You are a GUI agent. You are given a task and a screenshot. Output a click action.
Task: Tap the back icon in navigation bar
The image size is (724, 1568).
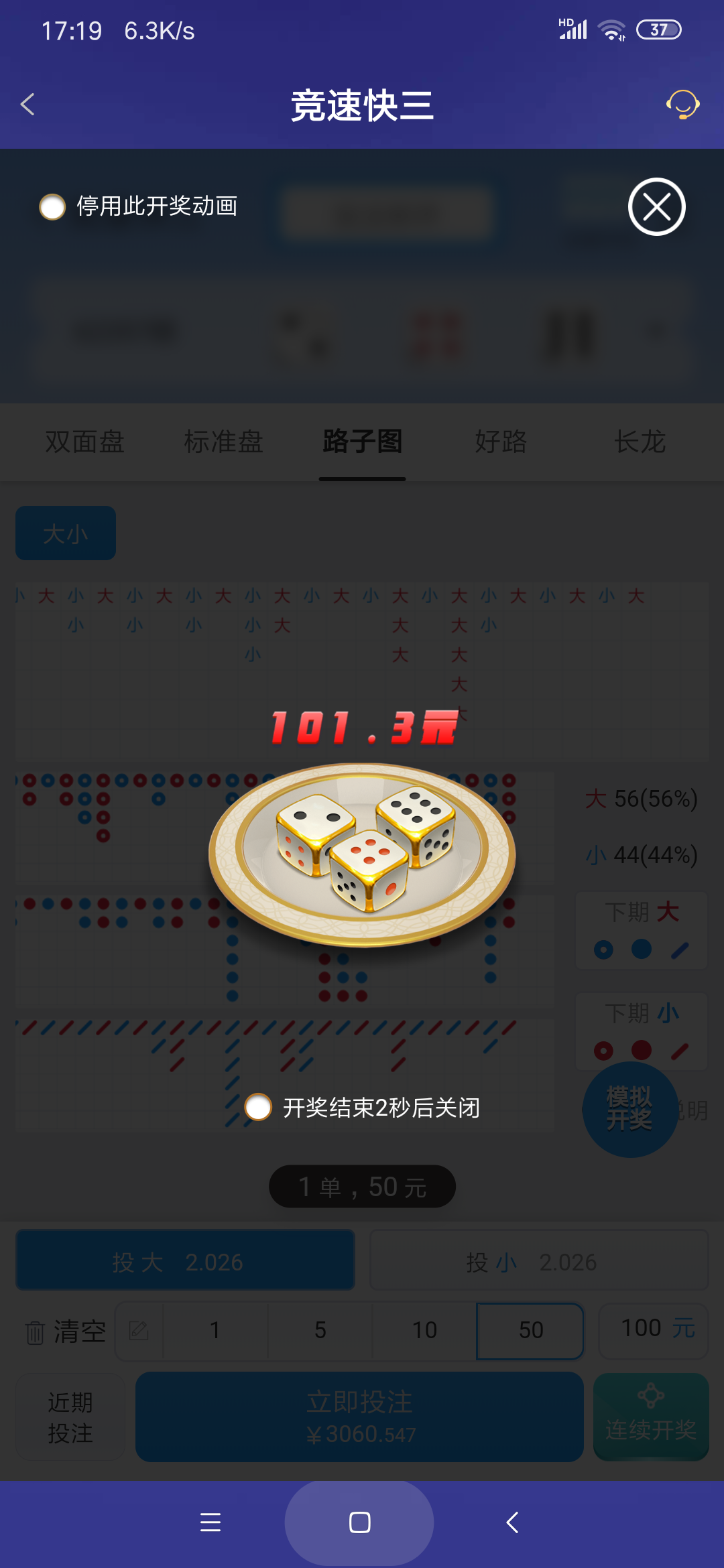tap(511, 1522)
